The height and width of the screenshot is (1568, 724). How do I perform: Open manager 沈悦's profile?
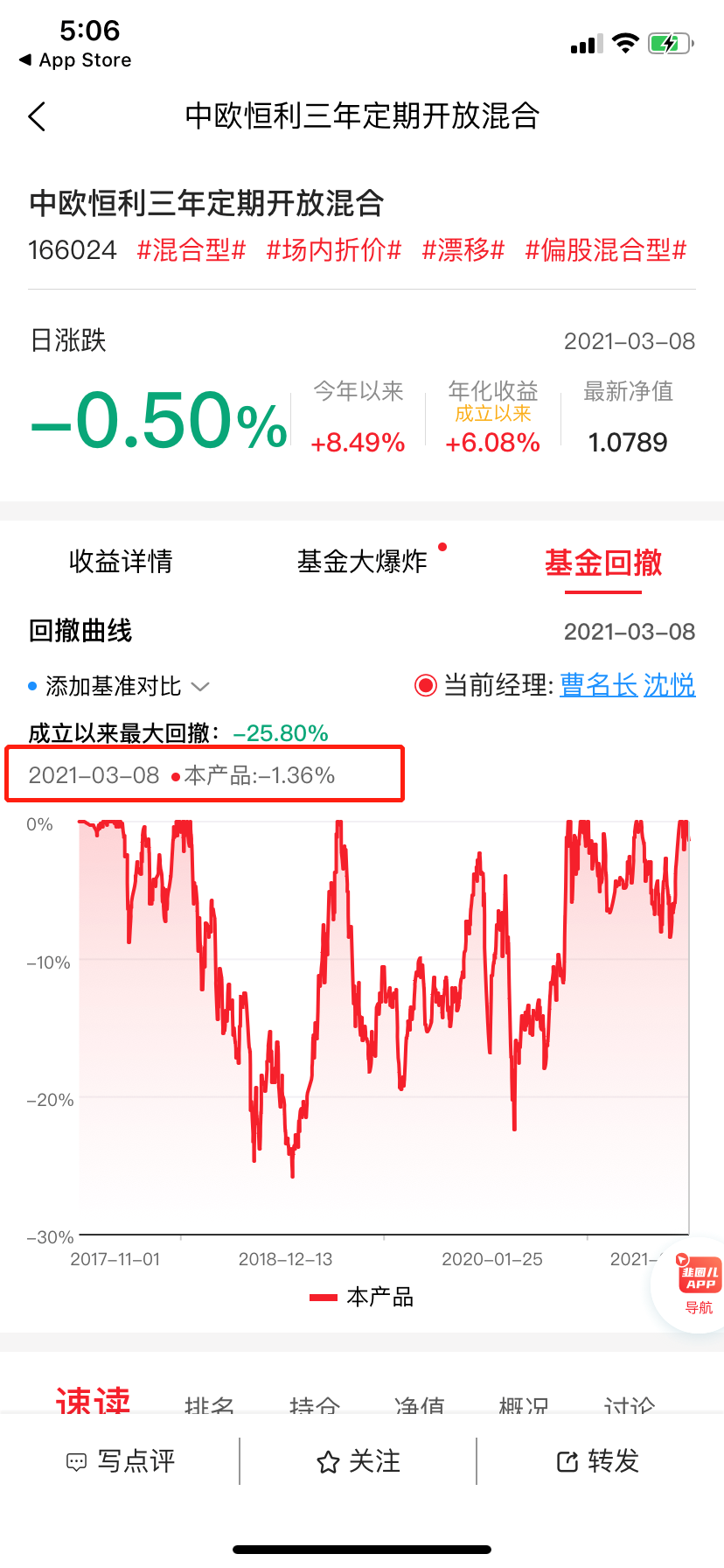click(670, 685)
